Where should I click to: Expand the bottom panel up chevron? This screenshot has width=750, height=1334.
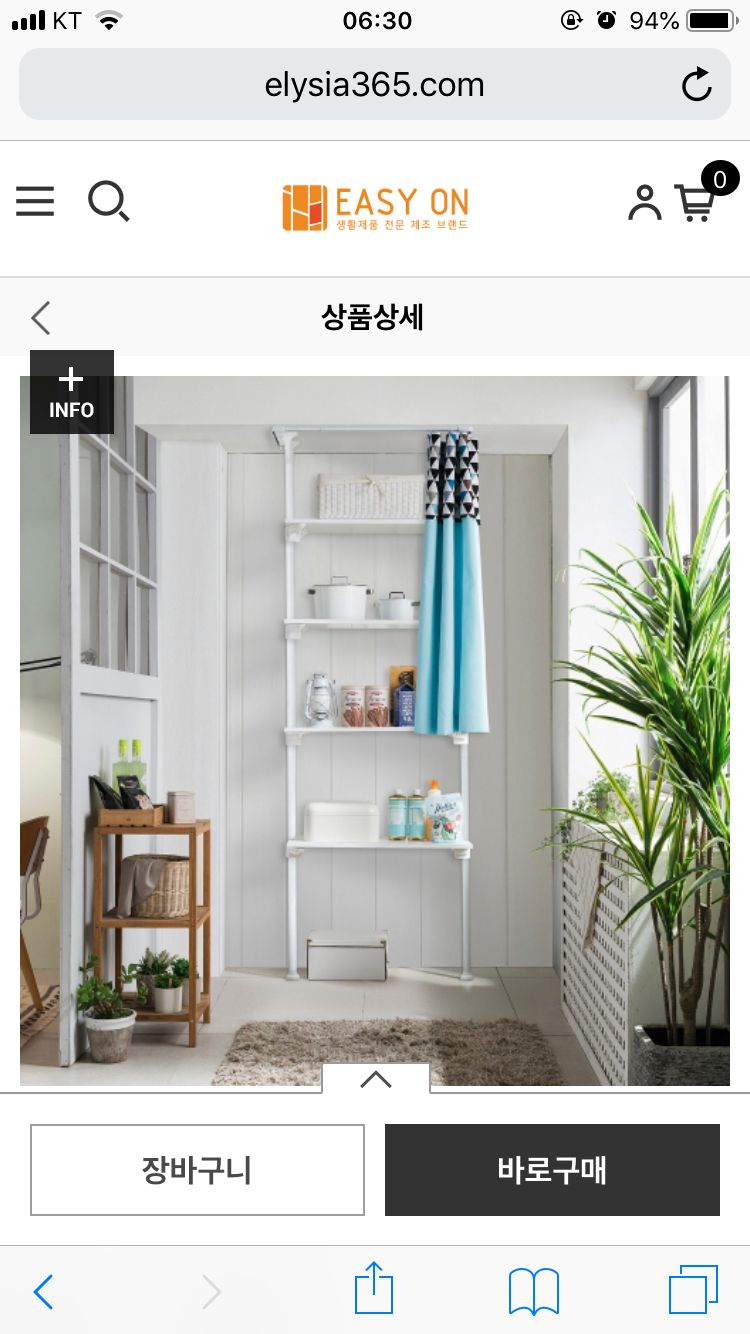pos(376,1079)
